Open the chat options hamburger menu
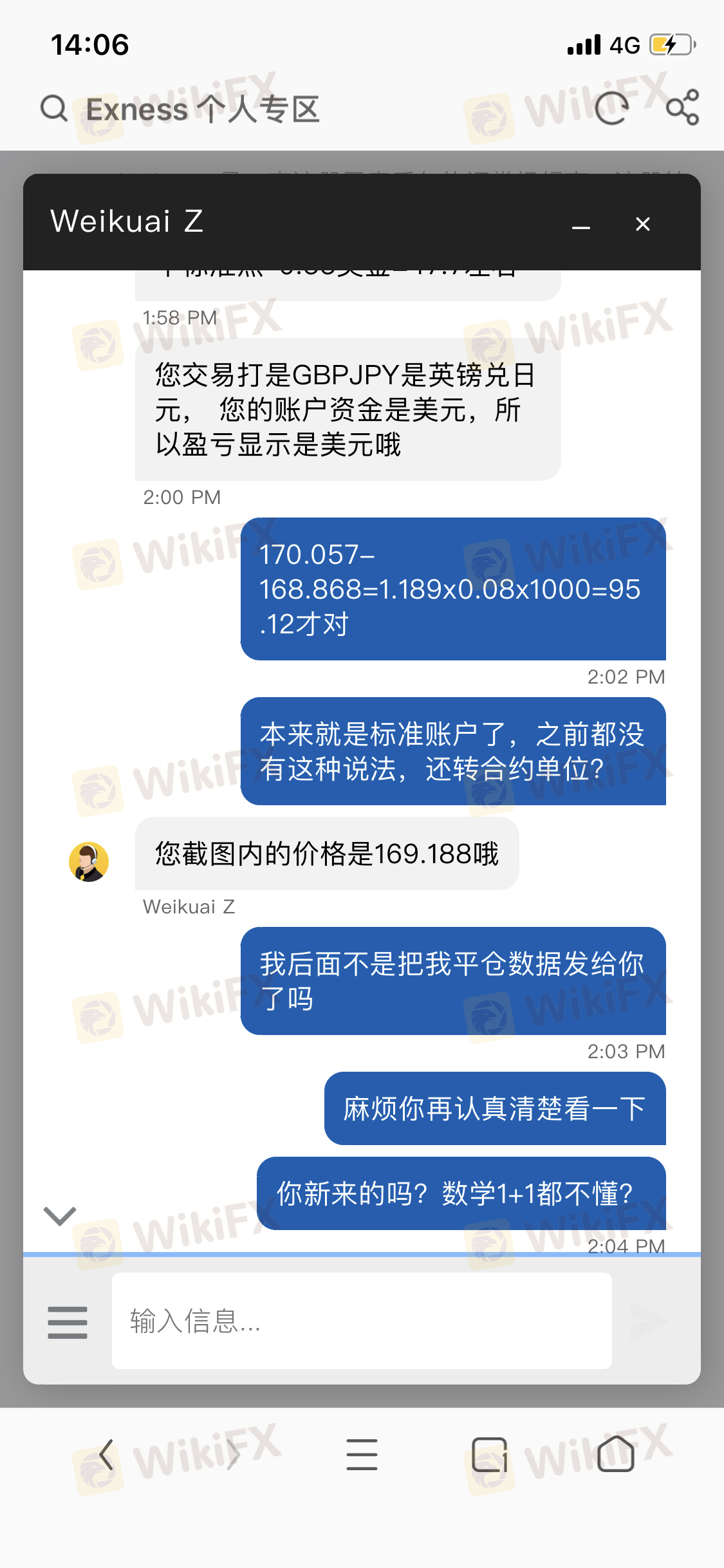 (68, 1322)
